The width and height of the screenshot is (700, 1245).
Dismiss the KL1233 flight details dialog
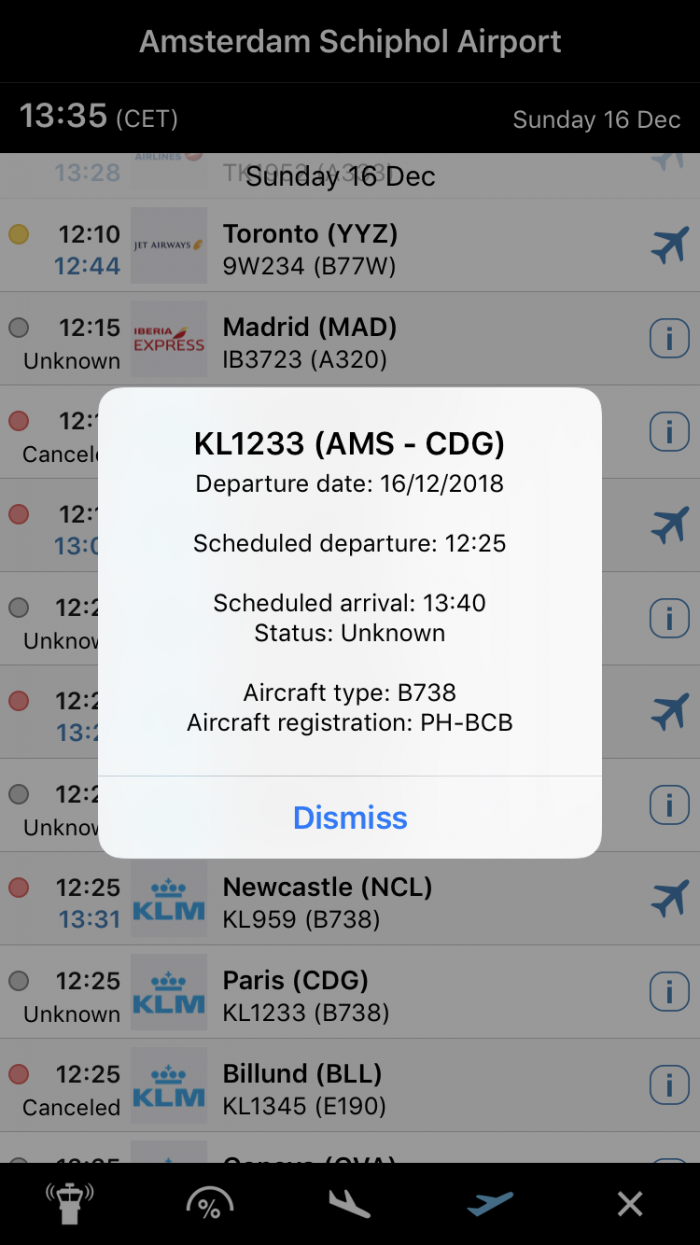pos(350,818)
